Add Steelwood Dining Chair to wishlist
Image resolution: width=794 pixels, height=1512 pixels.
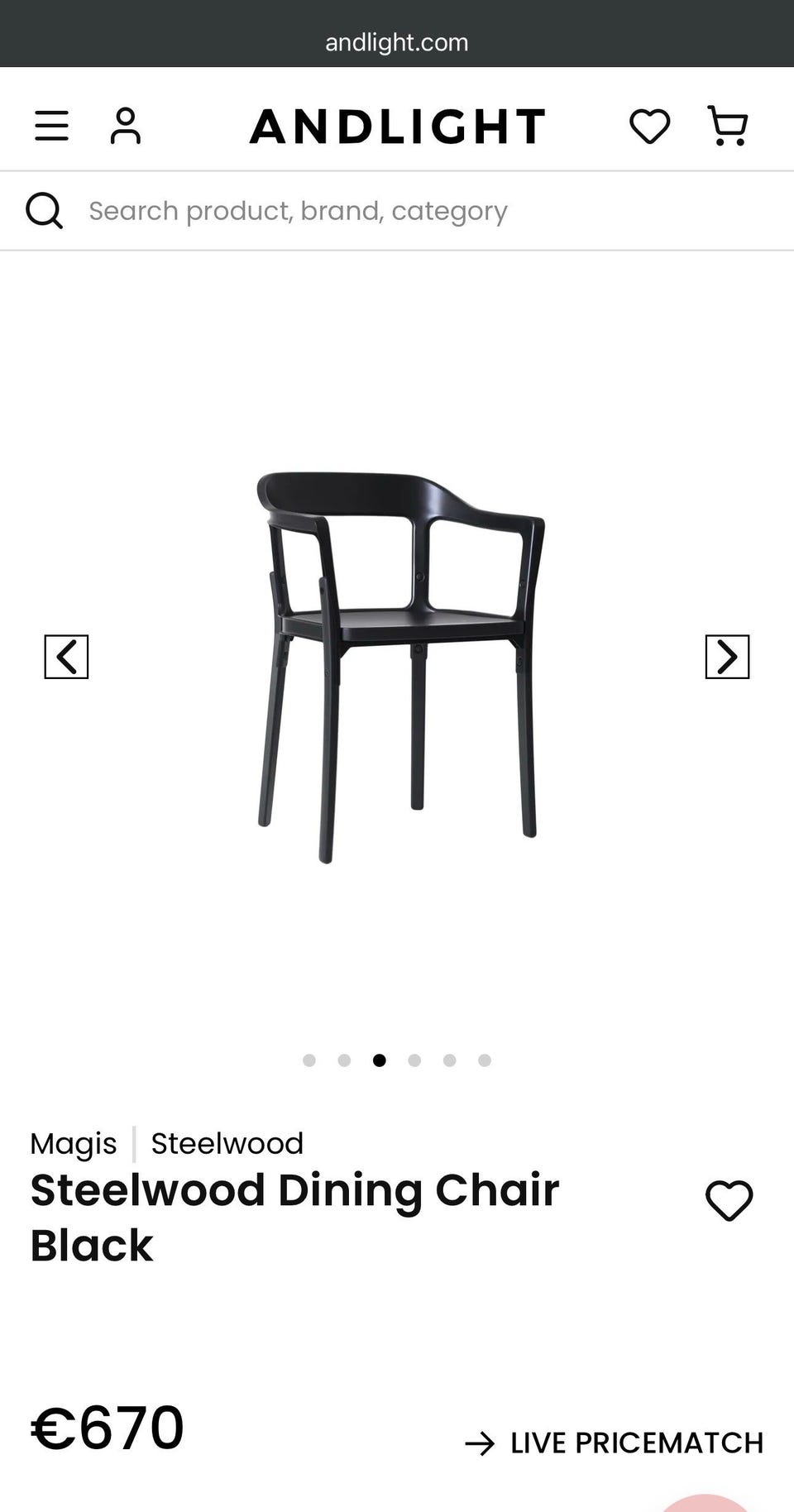729,1200
